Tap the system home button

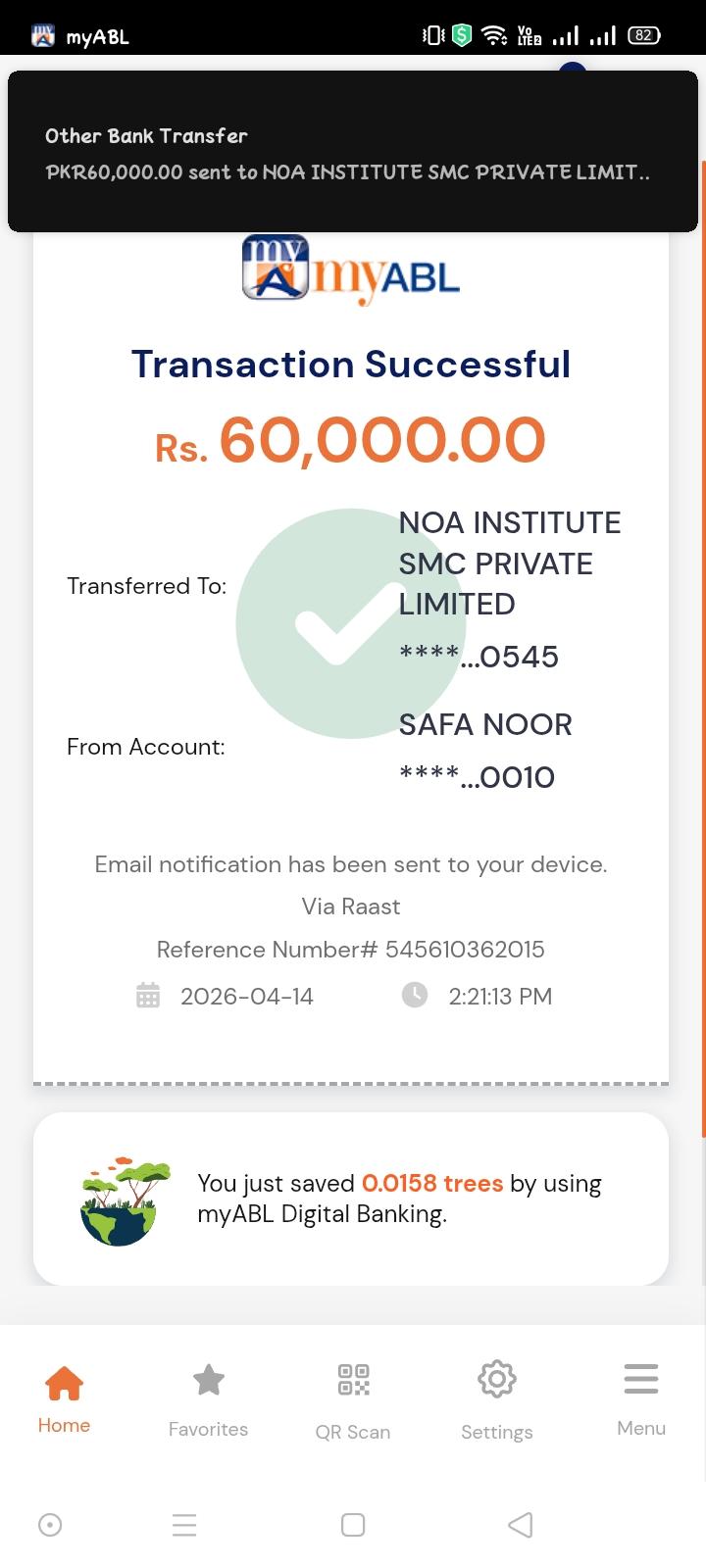pos(353,1525)
